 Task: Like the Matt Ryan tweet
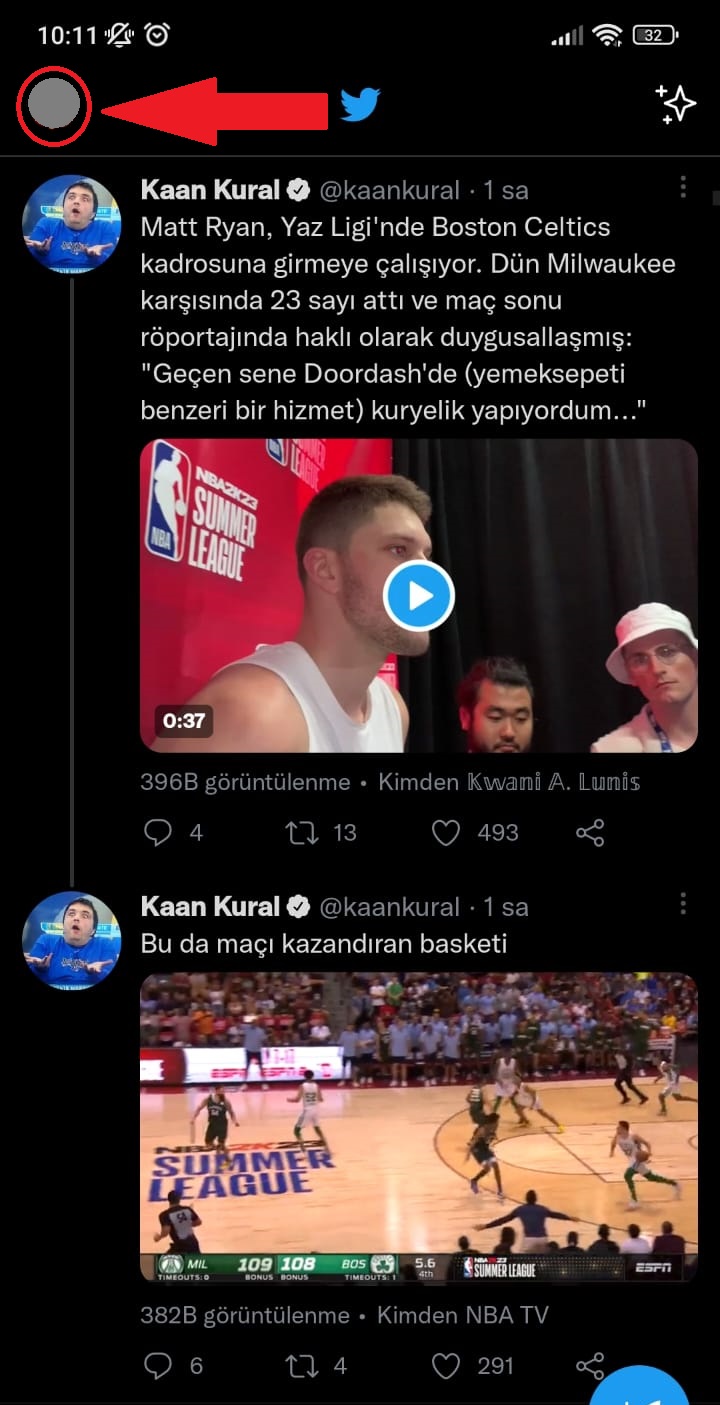click(446, 832)
